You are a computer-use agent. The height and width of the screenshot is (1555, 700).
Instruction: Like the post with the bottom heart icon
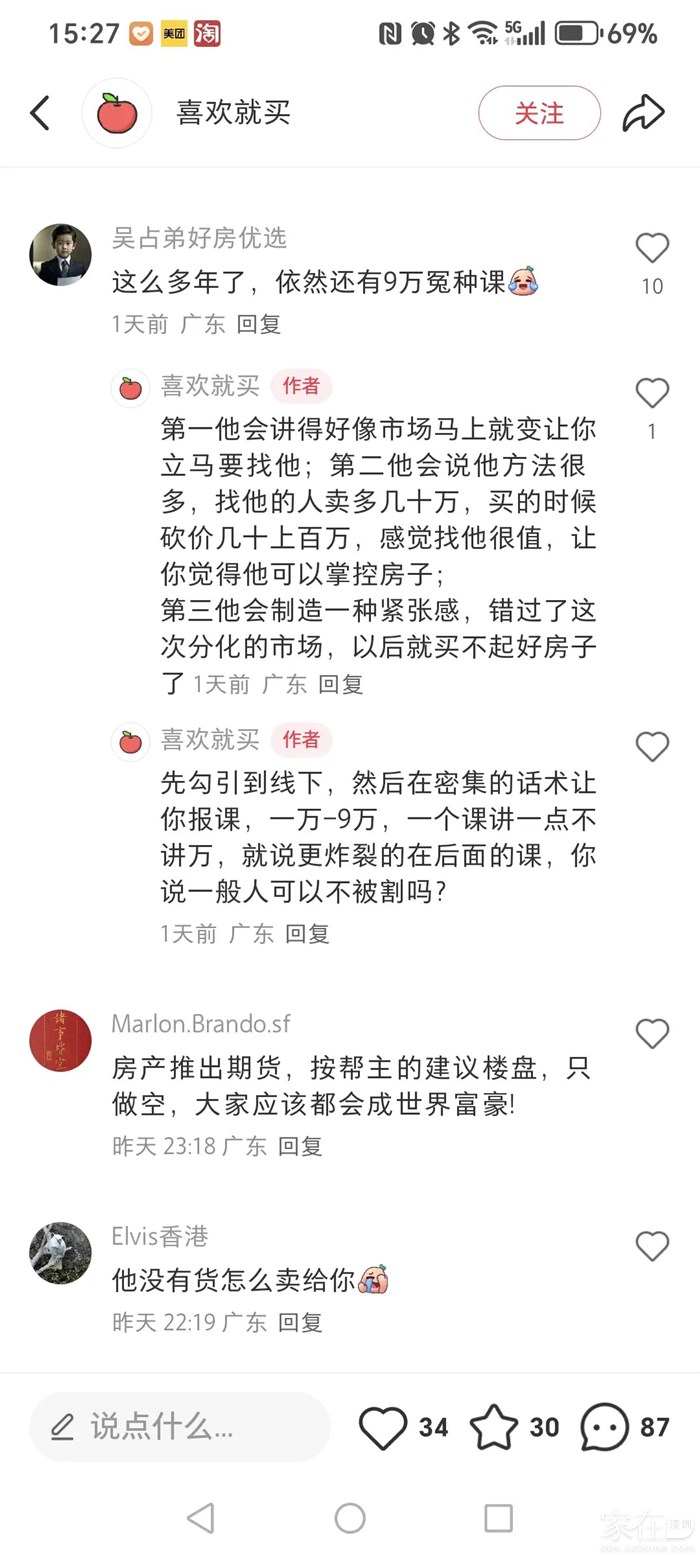[x=384, y=1427]
